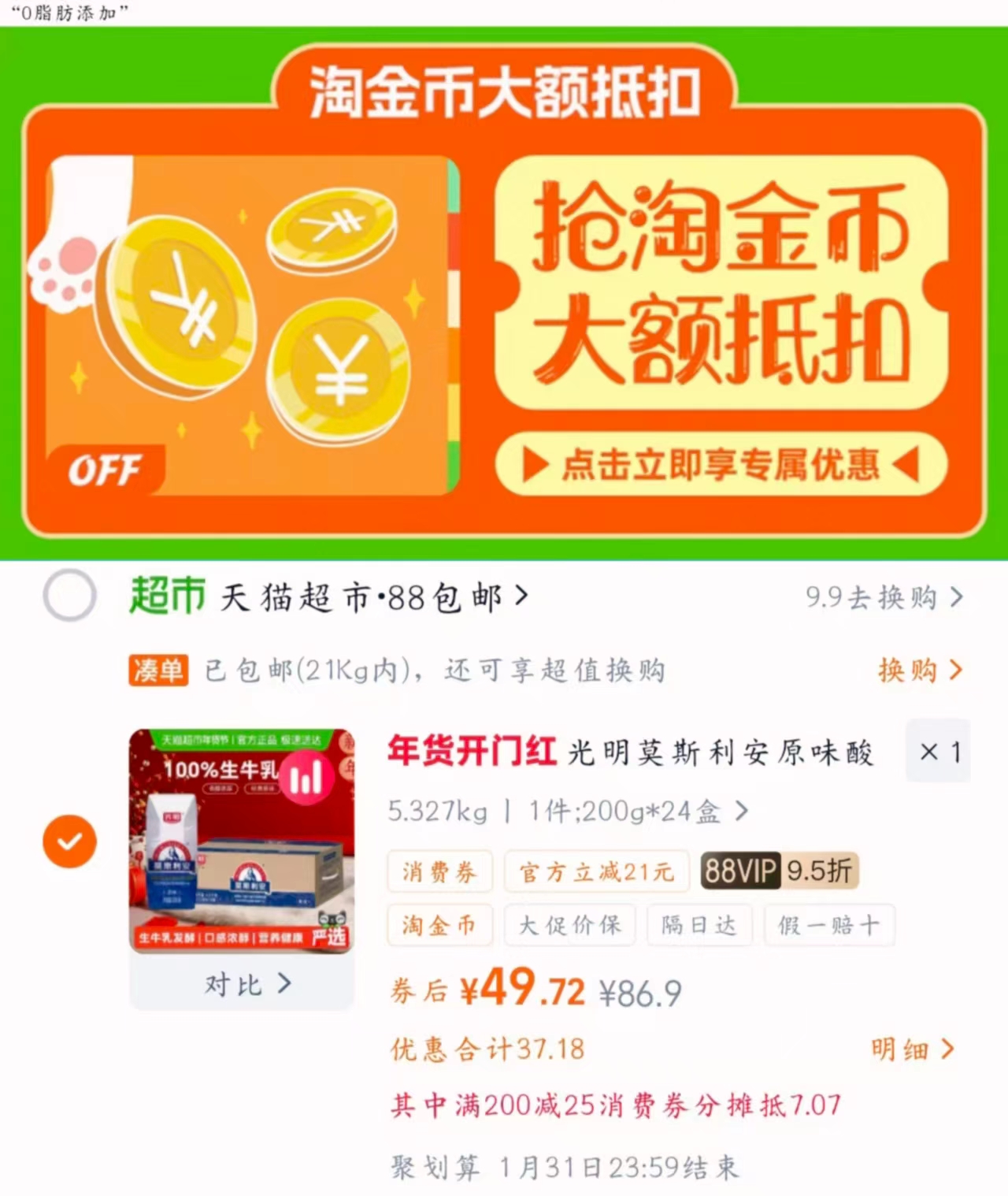Screen dimensions: 1008x1196
Task: Tap the 凑单 orange badge
Action: (x=158, y=670)
